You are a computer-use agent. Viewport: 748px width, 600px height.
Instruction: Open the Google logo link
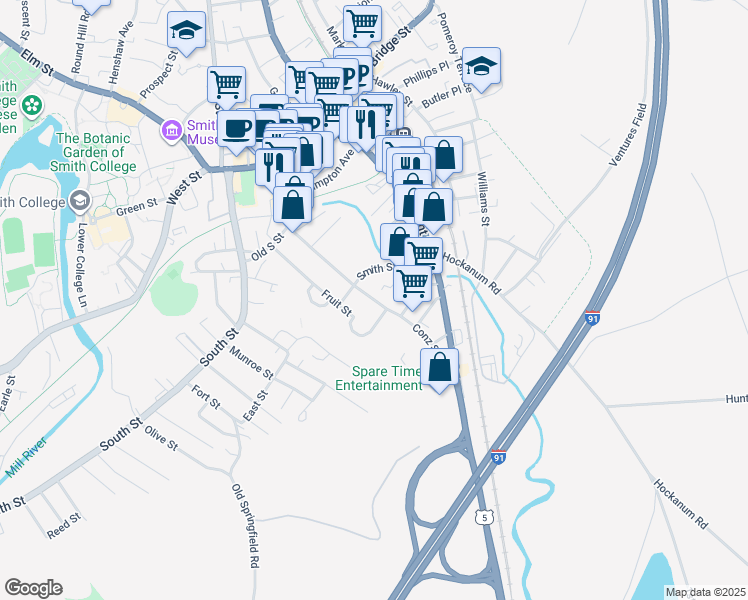point(33,588)
